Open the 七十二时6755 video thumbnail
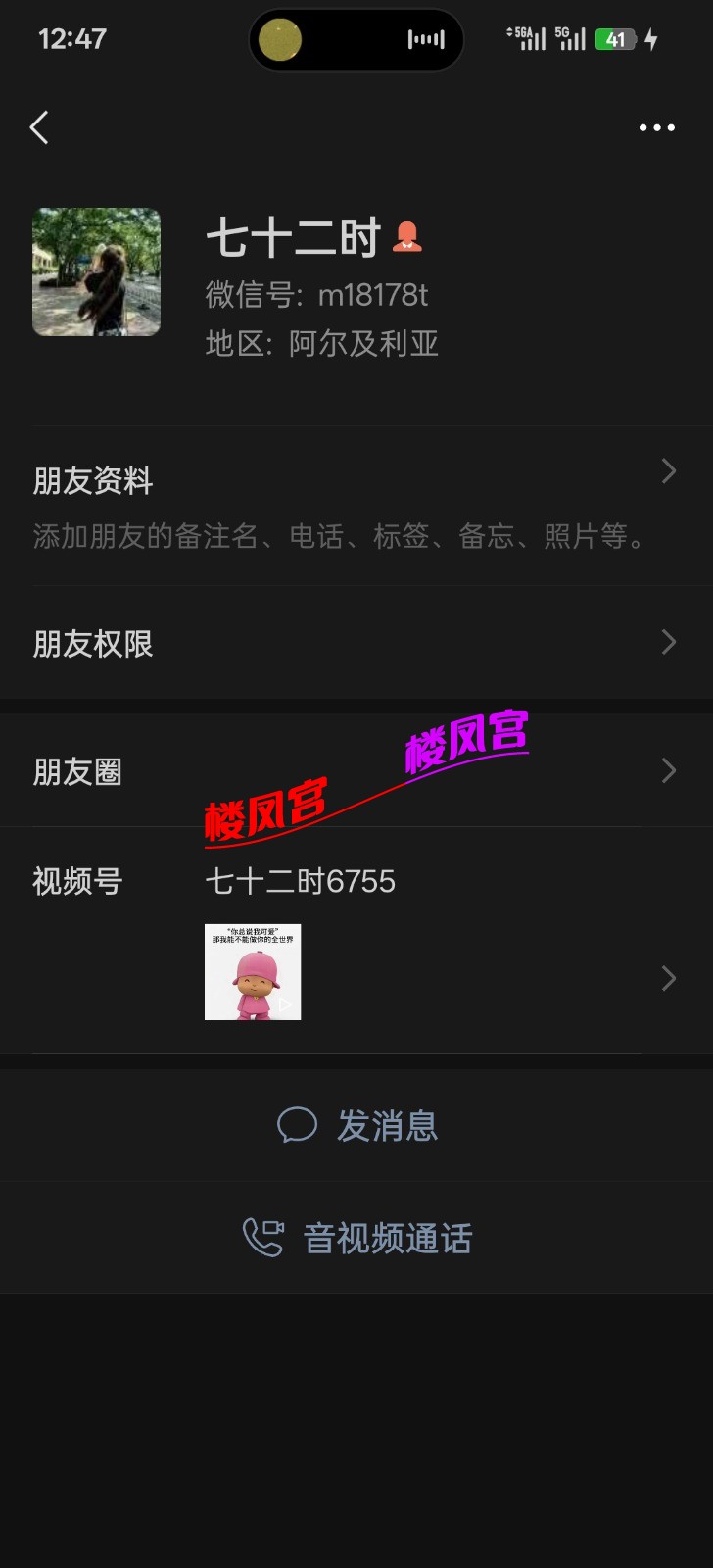This screenshot has height=1568, width=713. [252, 971]
